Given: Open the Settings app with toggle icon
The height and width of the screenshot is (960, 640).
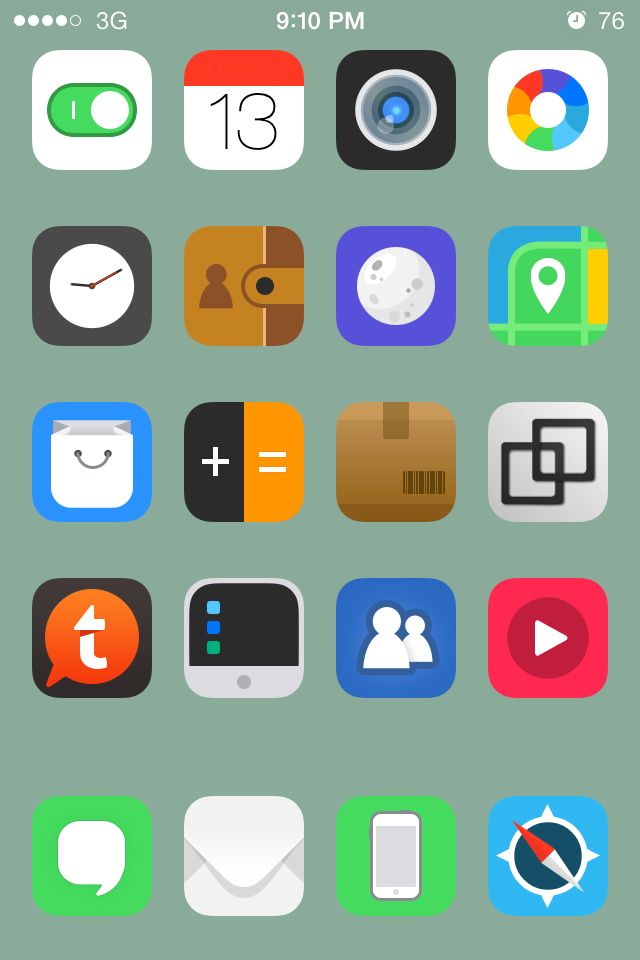Looking at the screenshot, I should click(x=92, y=110).
